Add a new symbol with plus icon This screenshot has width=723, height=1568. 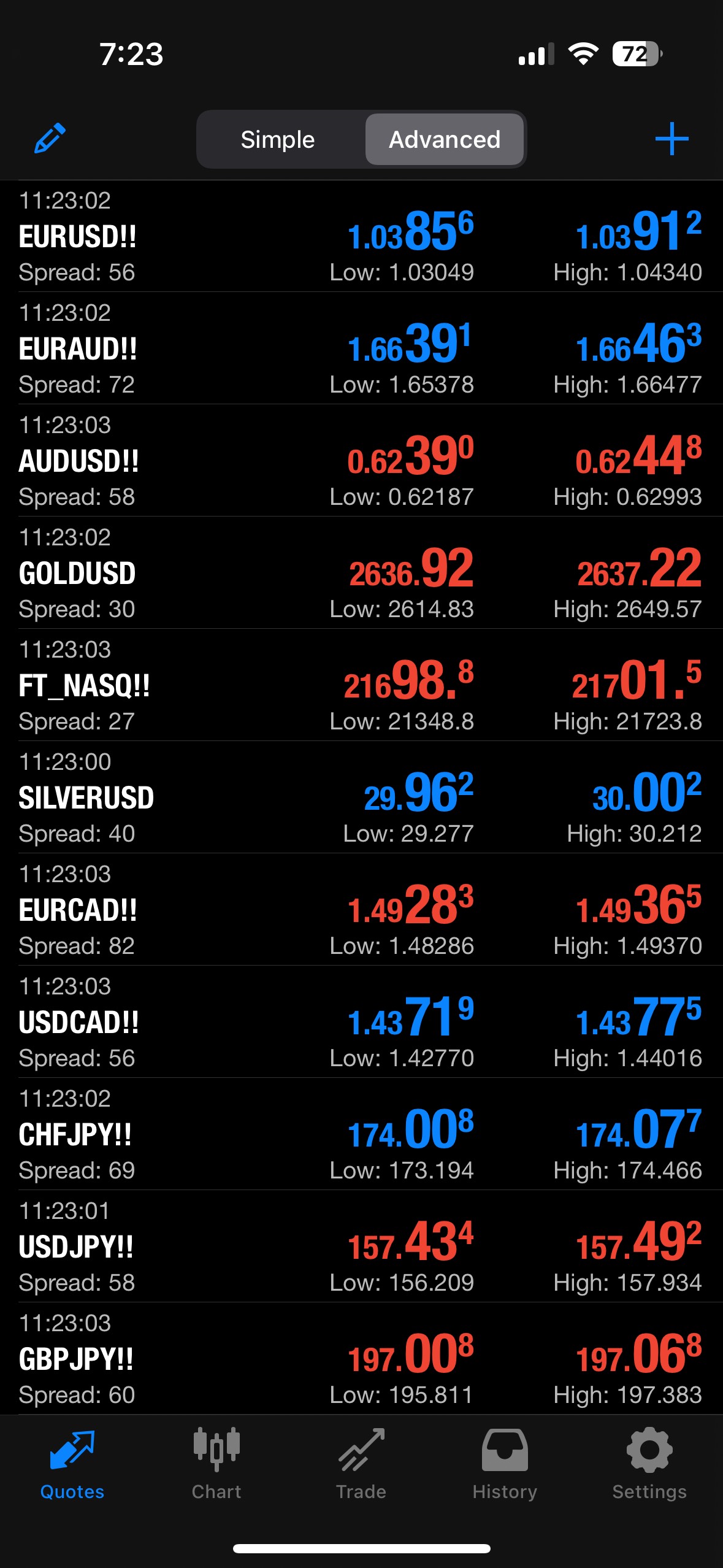pos(671,139)
